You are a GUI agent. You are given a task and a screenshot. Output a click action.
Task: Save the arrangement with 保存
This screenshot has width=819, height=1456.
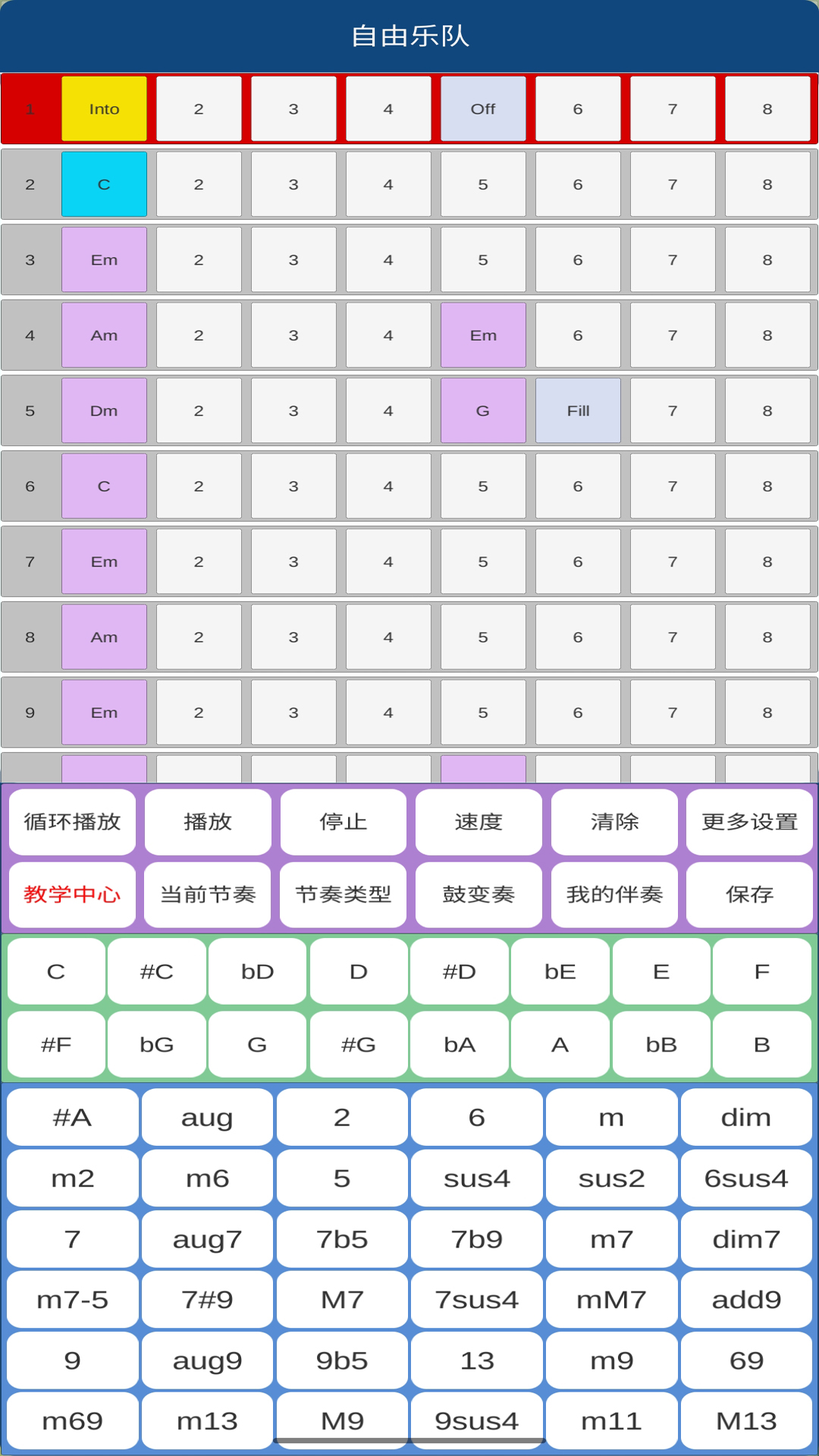point(749,895)
